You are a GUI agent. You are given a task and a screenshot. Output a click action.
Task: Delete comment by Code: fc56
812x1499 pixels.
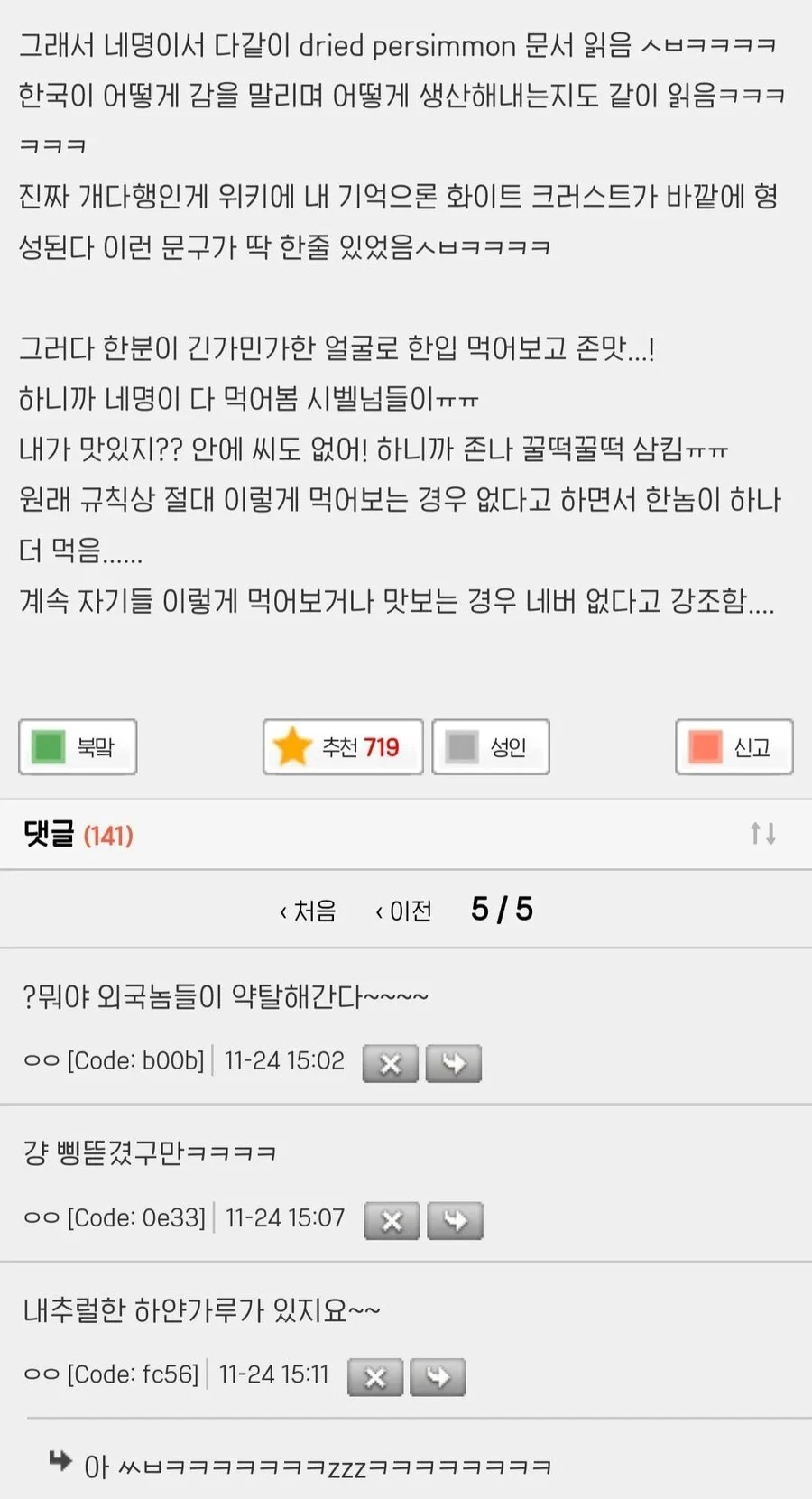(375, 1377)
